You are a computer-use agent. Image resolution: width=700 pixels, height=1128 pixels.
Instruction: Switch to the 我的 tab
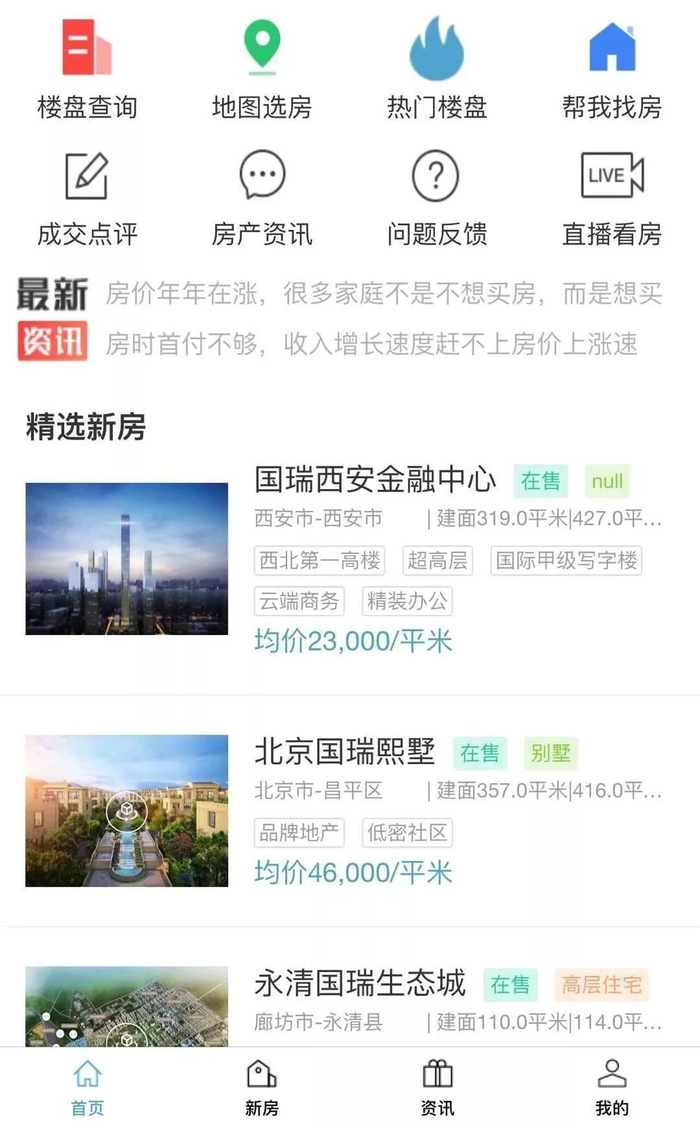click(612, 1088)
